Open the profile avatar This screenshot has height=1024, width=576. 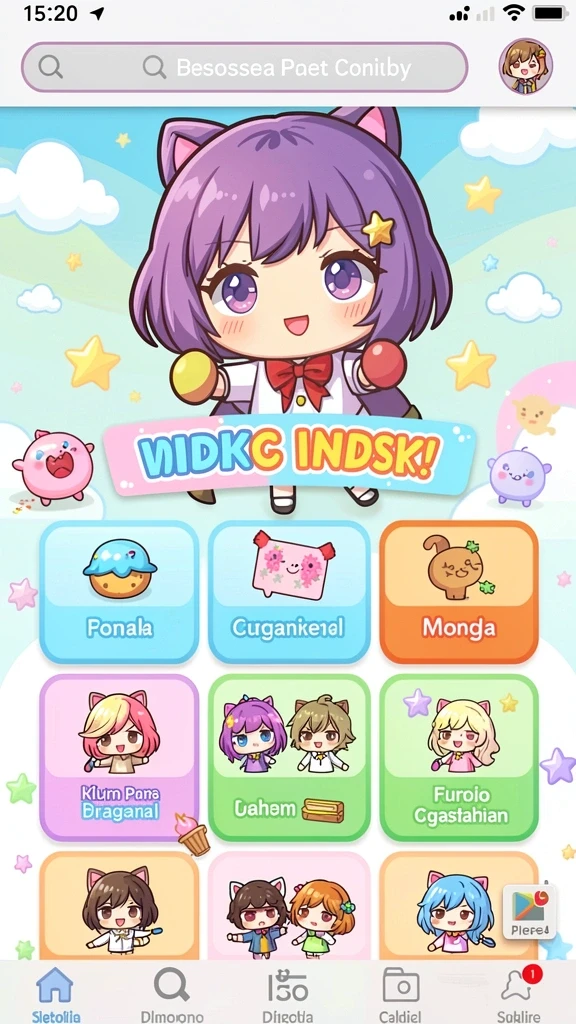click(526, 66)
